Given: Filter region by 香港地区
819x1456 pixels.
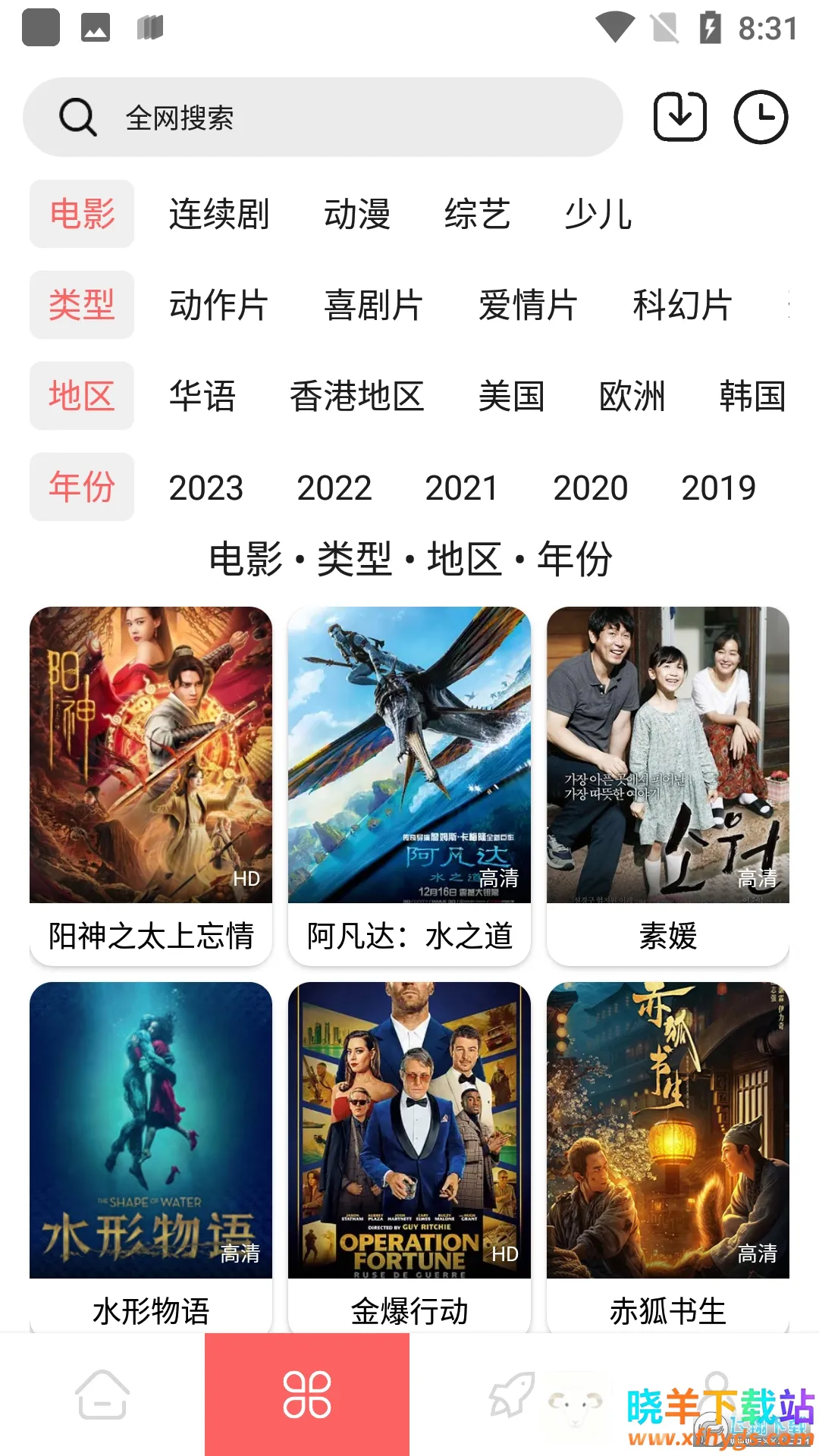Looking at the screenshot, I should [x=356, y=396].
